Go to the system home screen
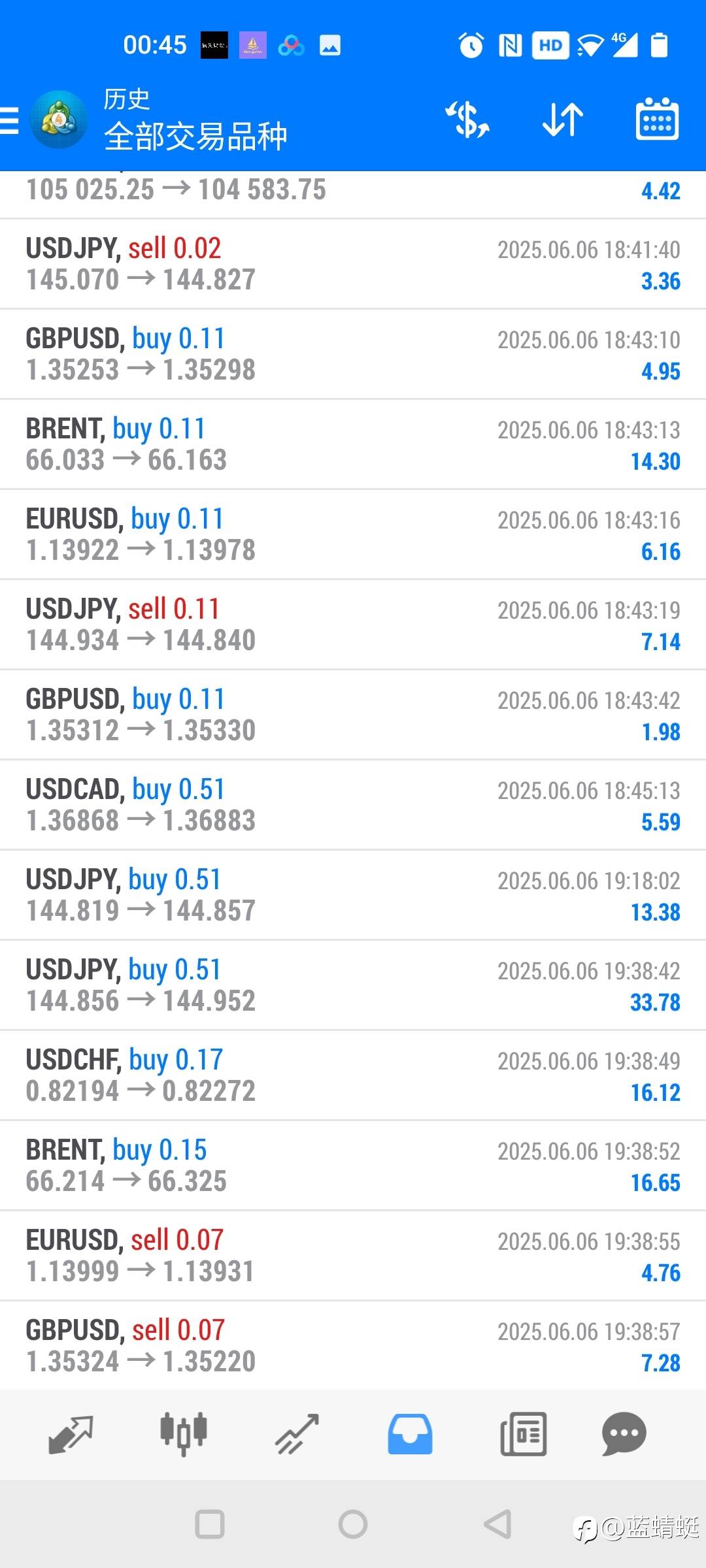706x1568 pixels. click(353, 1524)
